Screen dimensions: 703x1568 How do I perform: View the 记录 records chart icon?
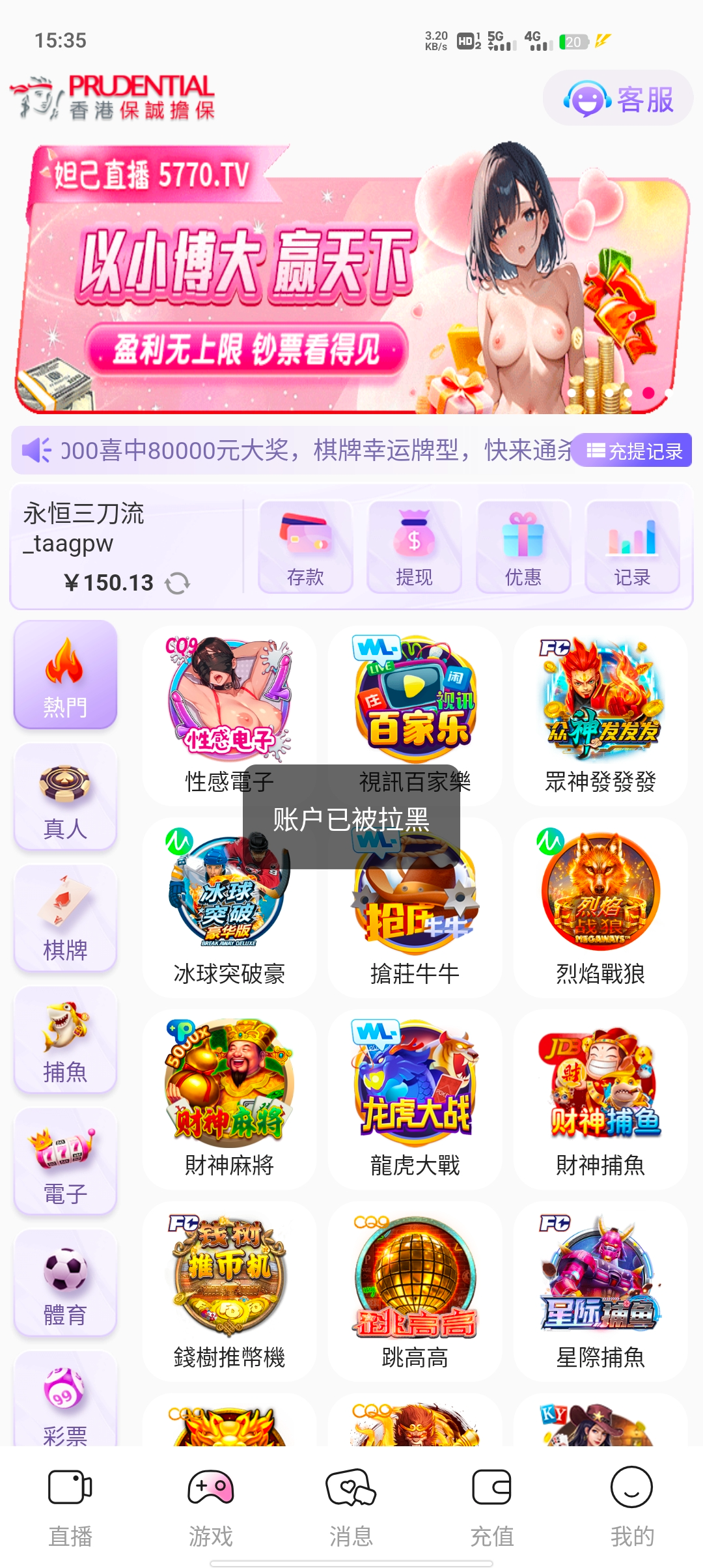633,546
